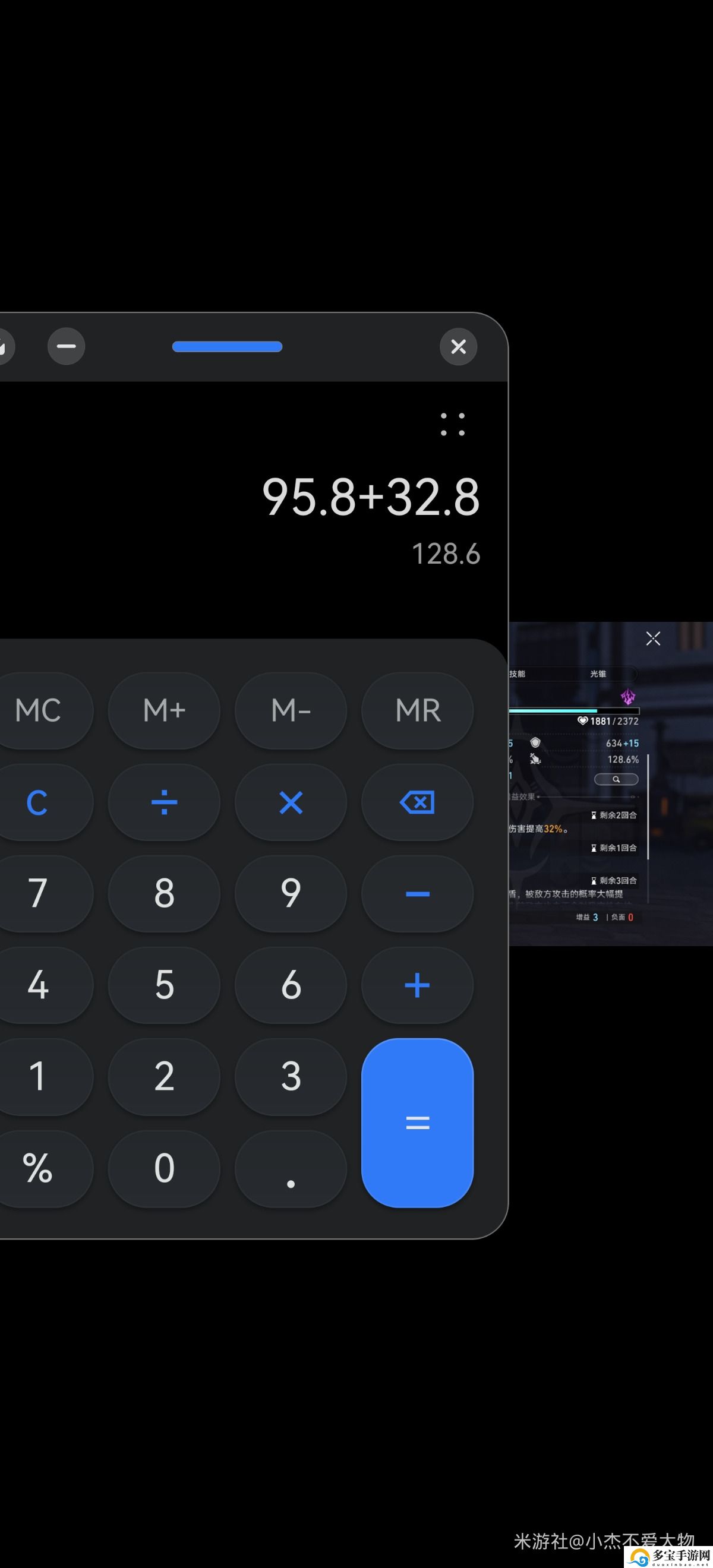Minimize the floating calculator window

67,346
